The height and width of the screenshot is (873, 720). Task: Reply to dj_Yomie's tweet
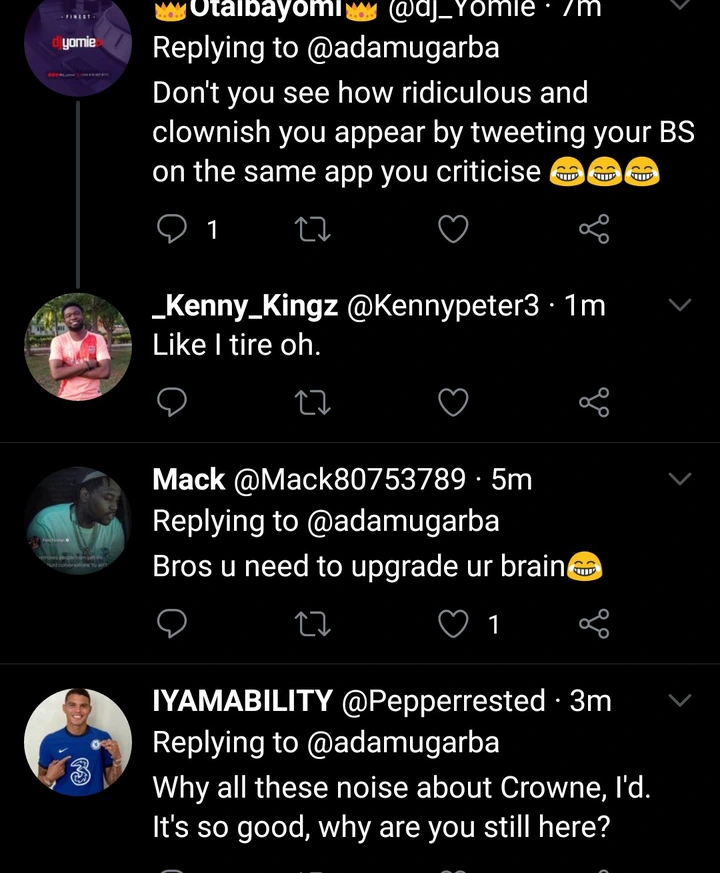173,230
